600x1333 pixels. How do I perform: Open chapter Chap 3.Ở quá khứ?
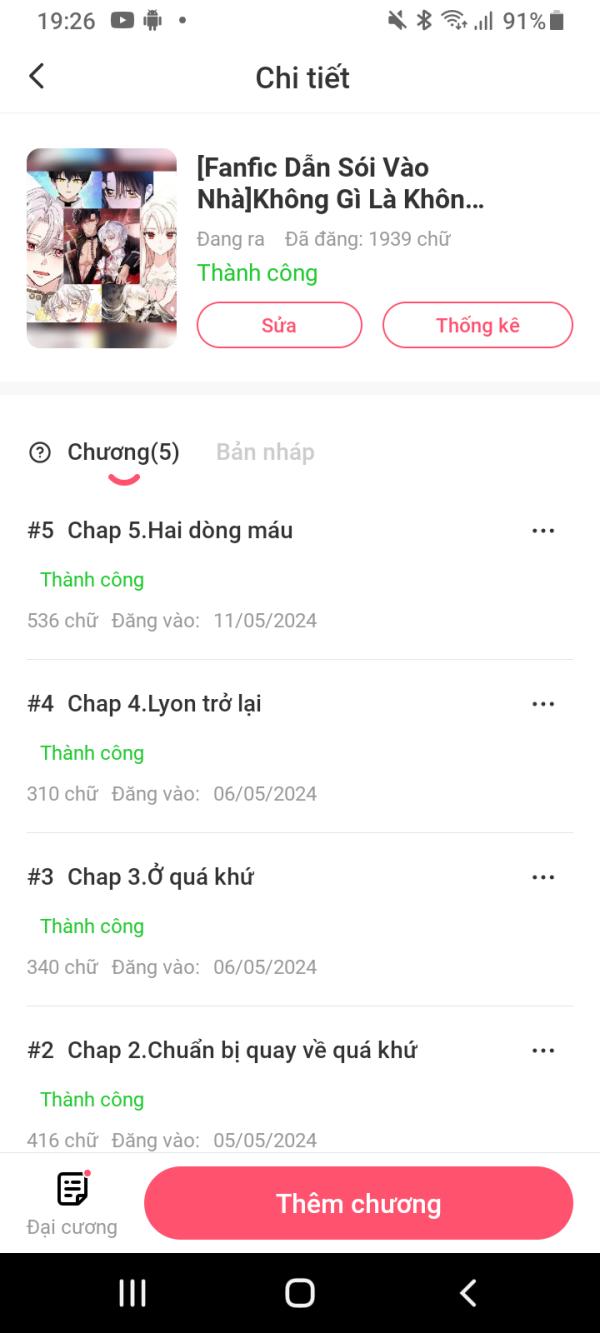[160, 877]
